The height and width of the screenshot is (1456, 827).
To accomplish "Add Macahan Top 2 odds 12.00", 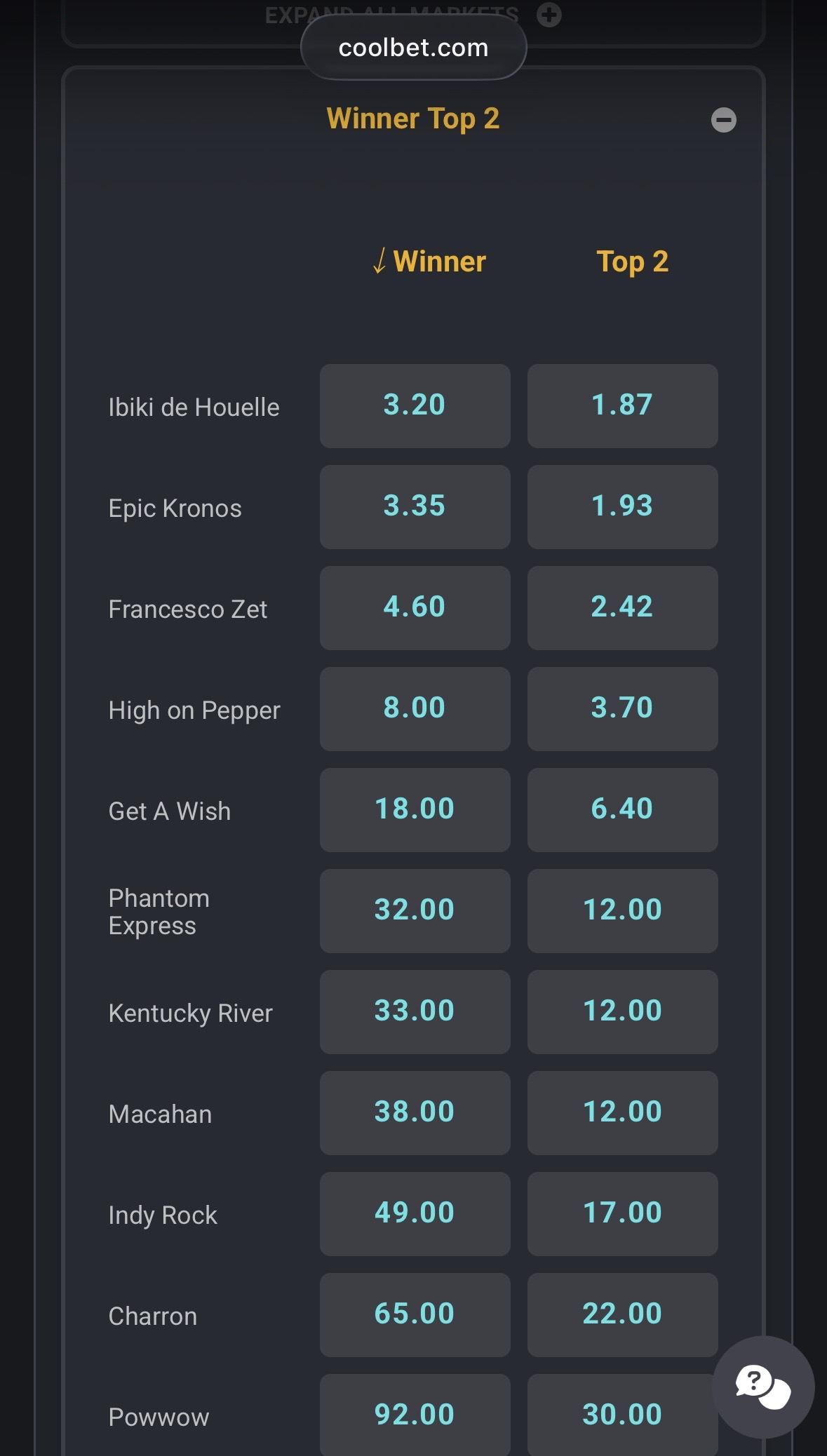I will [622, 1112].
